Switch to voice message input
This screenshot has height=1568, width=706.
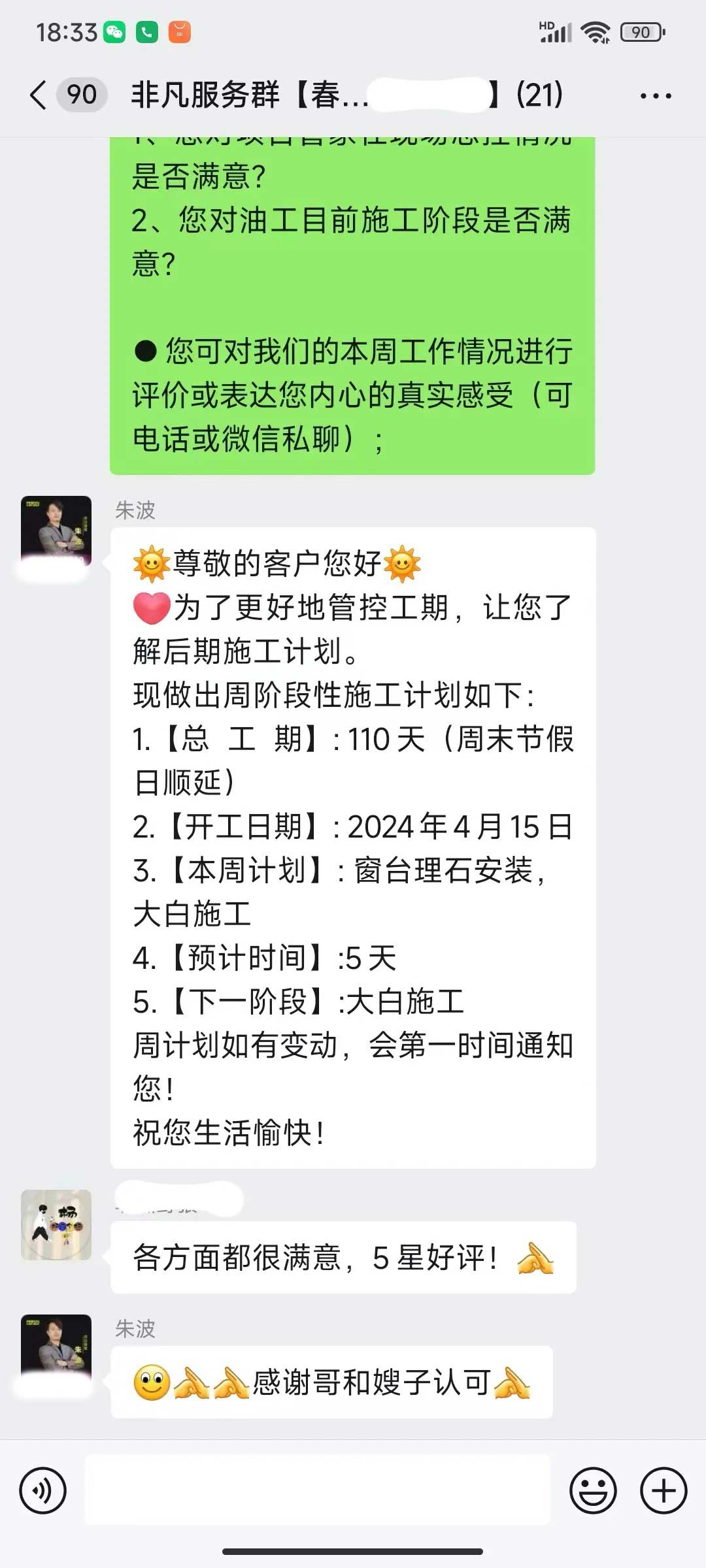point(43,1490)
